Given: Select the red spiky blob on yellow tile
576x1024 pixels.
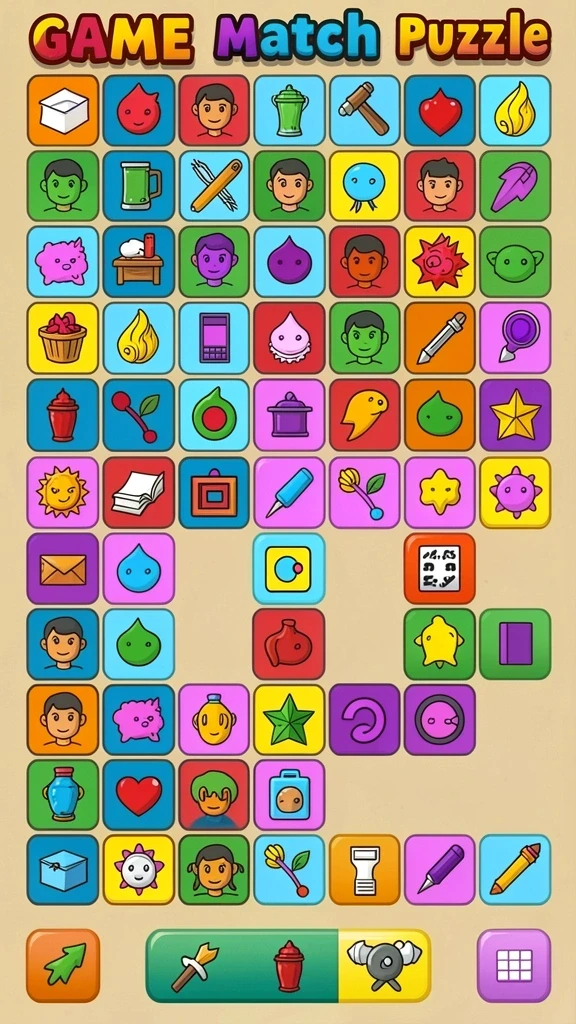Looking at the screenshot, I should pos(440,262).
